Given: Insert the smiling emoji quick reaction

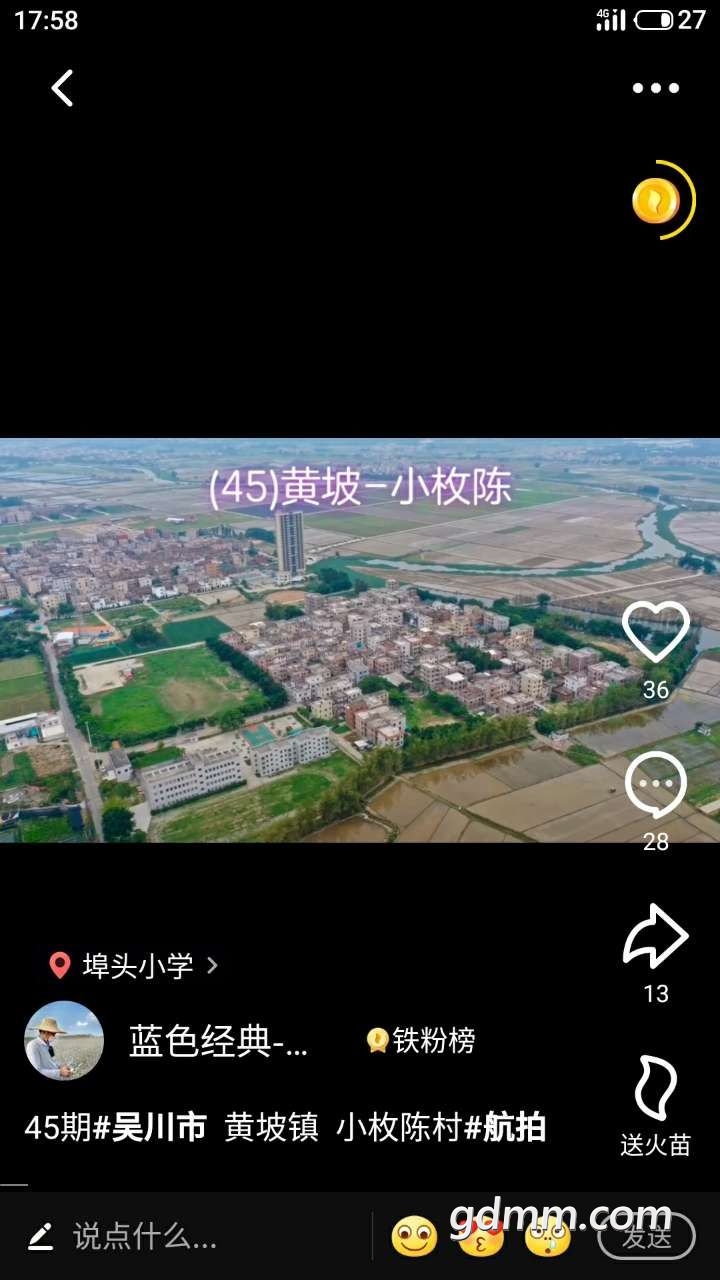Looking at the screenshot, I should [x=414, y=1237].
